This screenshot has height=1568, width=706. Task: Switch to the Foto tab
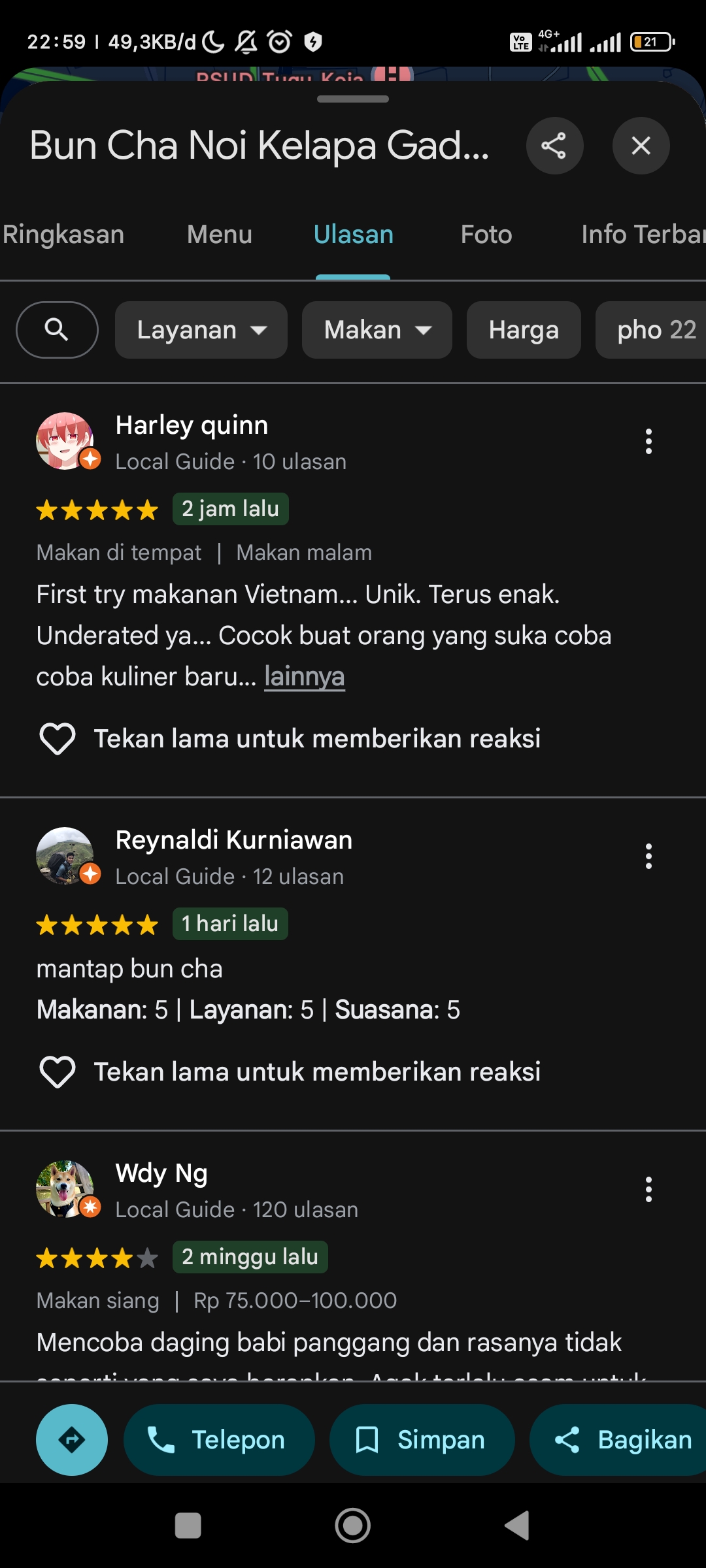(x=486, y=235)
